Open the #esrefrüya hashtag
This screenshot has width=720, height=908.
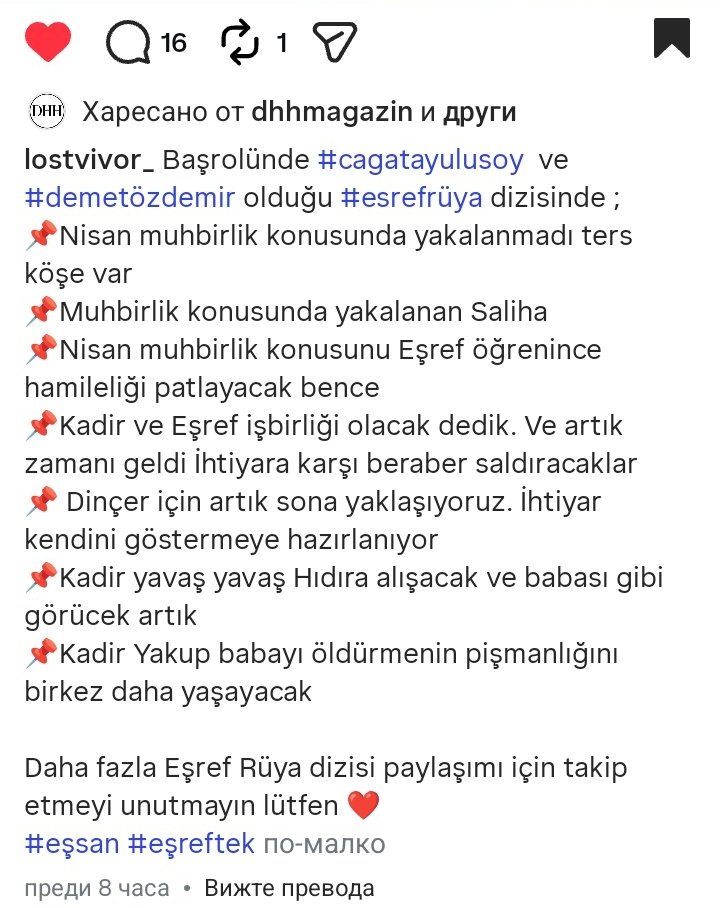[411, 197]
